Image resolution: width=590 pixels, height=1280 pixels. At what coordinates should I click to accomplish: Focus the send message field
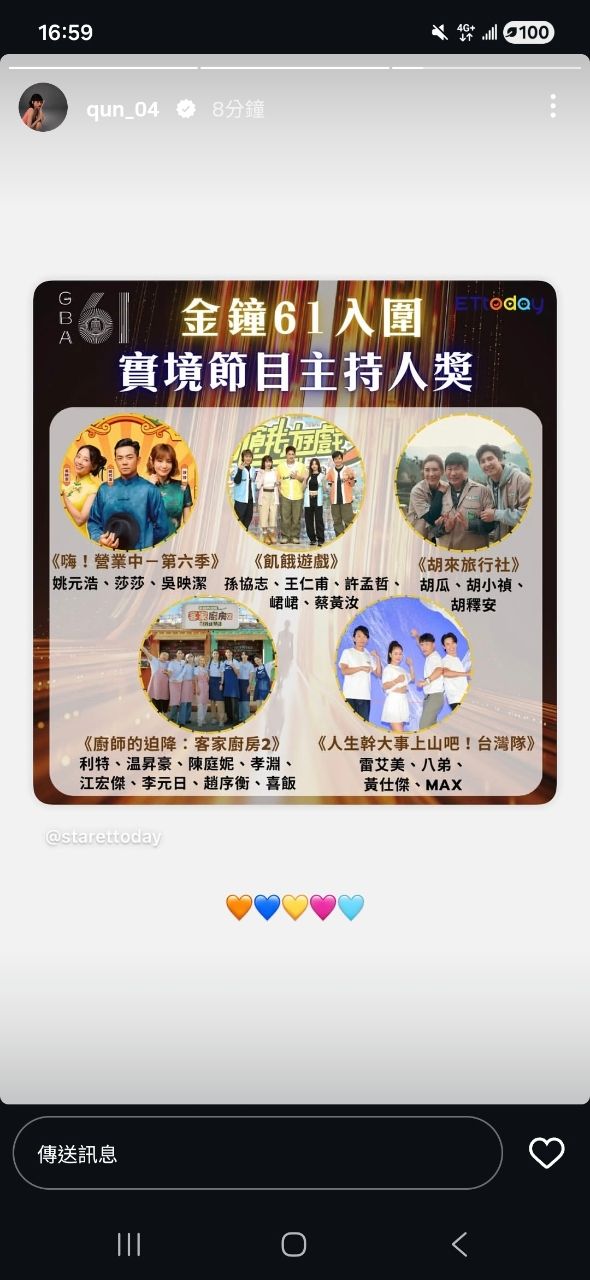tap(257, 1153)
